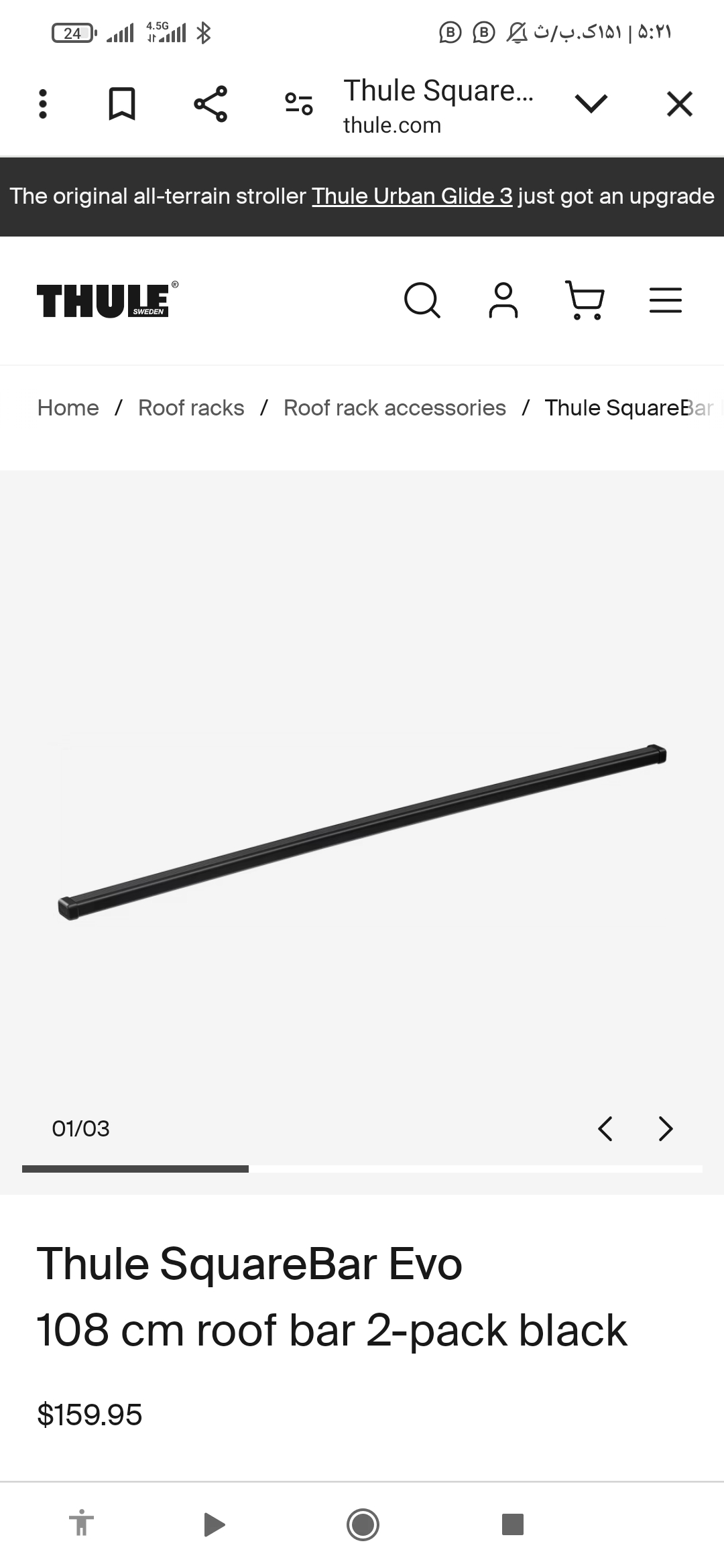
Task: Show the next product image
Action: pyautogui.click(x=666, y=1128)
